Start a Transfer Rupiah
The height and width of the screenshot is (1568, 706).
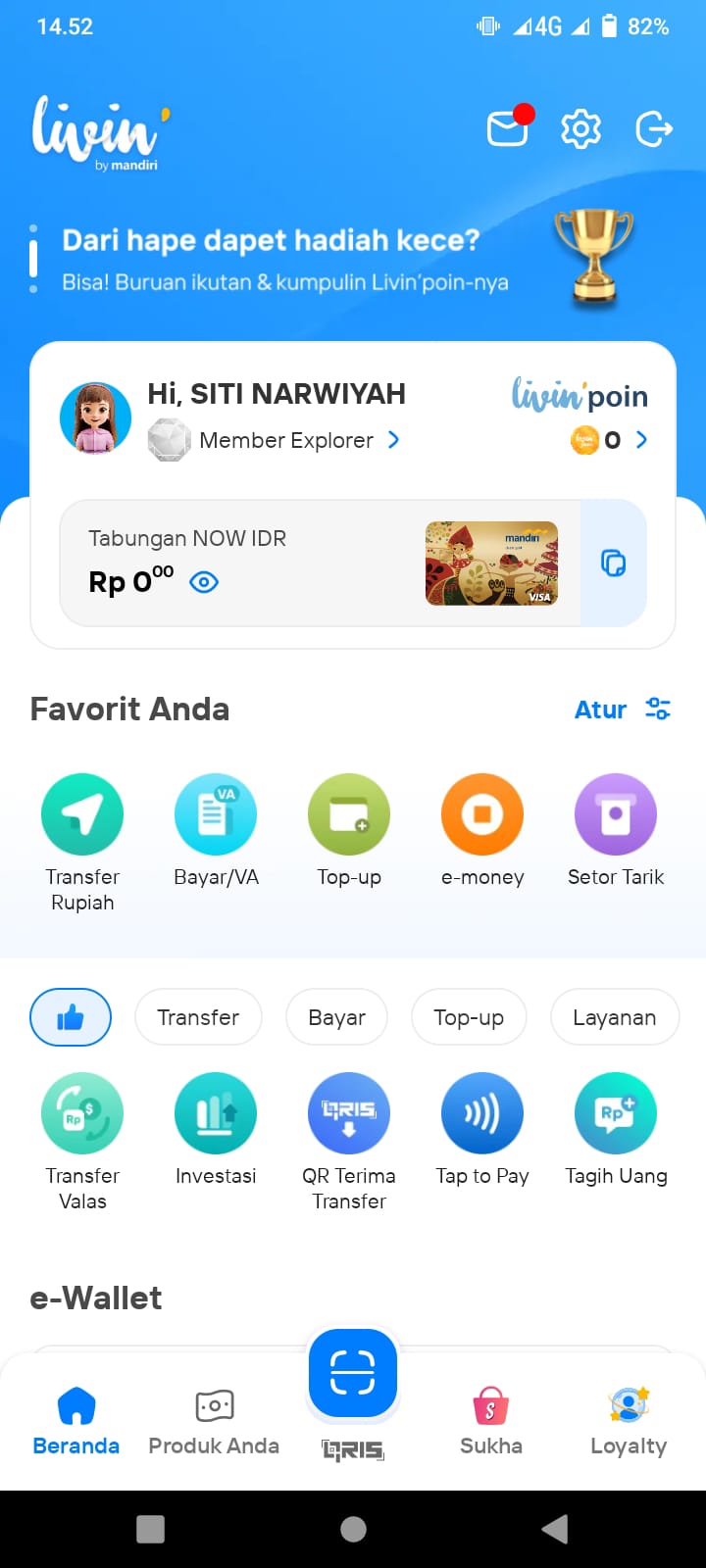coord(82,843)
